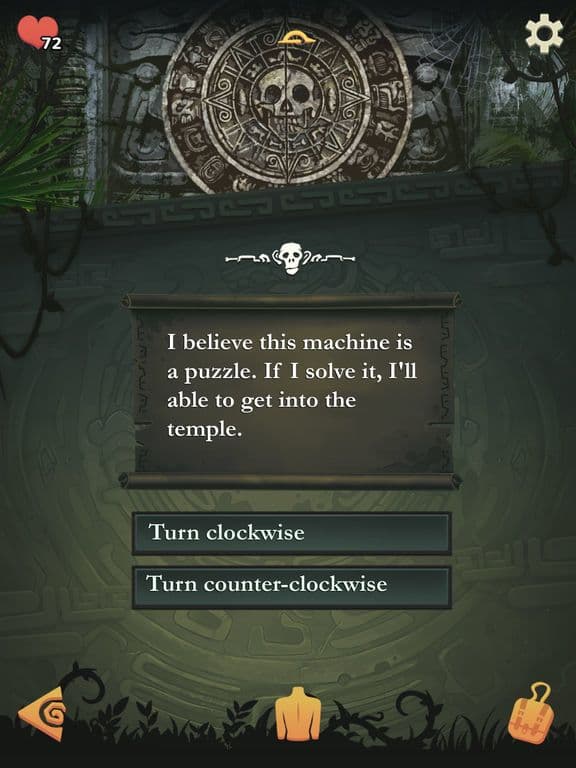
Task: Open the settings gear
Action: pyautogui.click(x=544, y=34)
